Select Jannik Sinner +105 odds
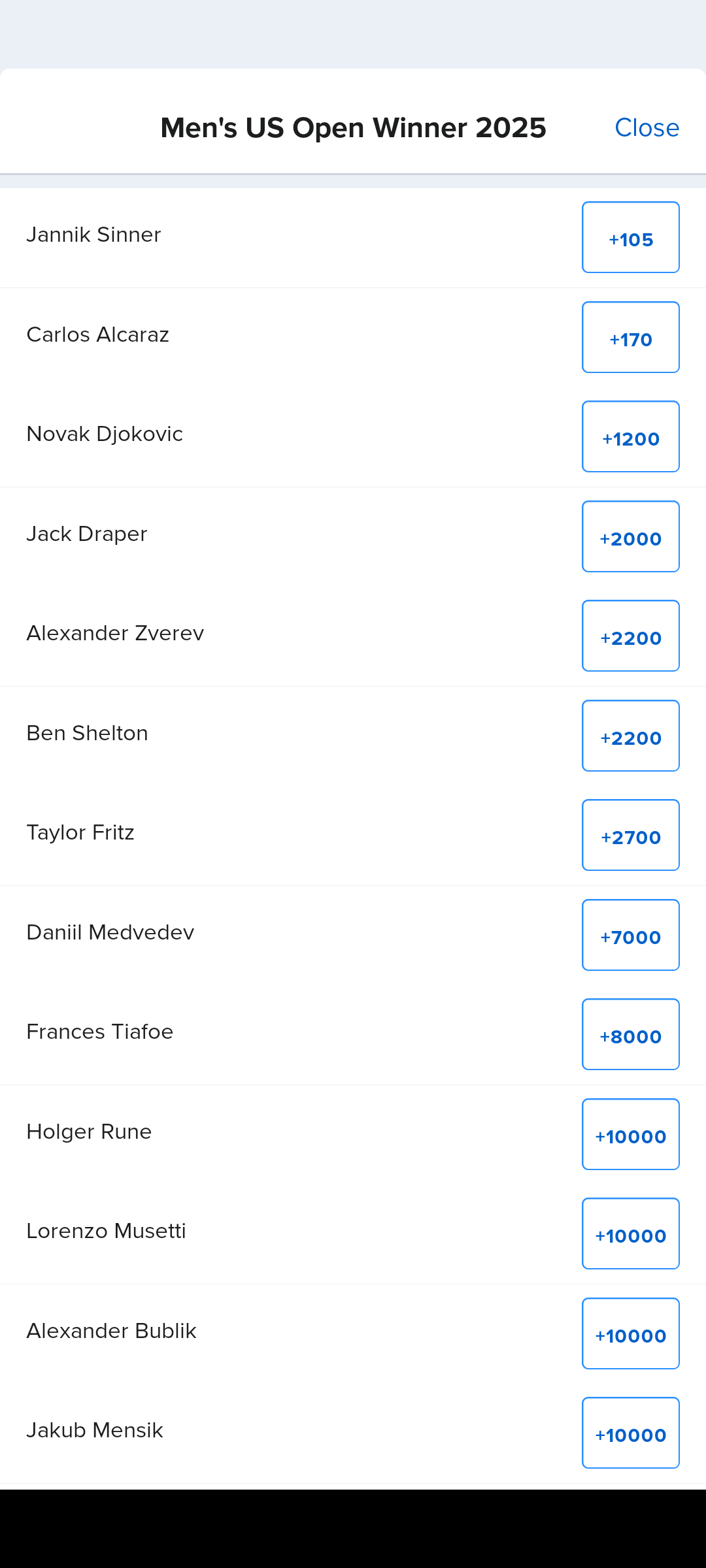 coord(630,237)
